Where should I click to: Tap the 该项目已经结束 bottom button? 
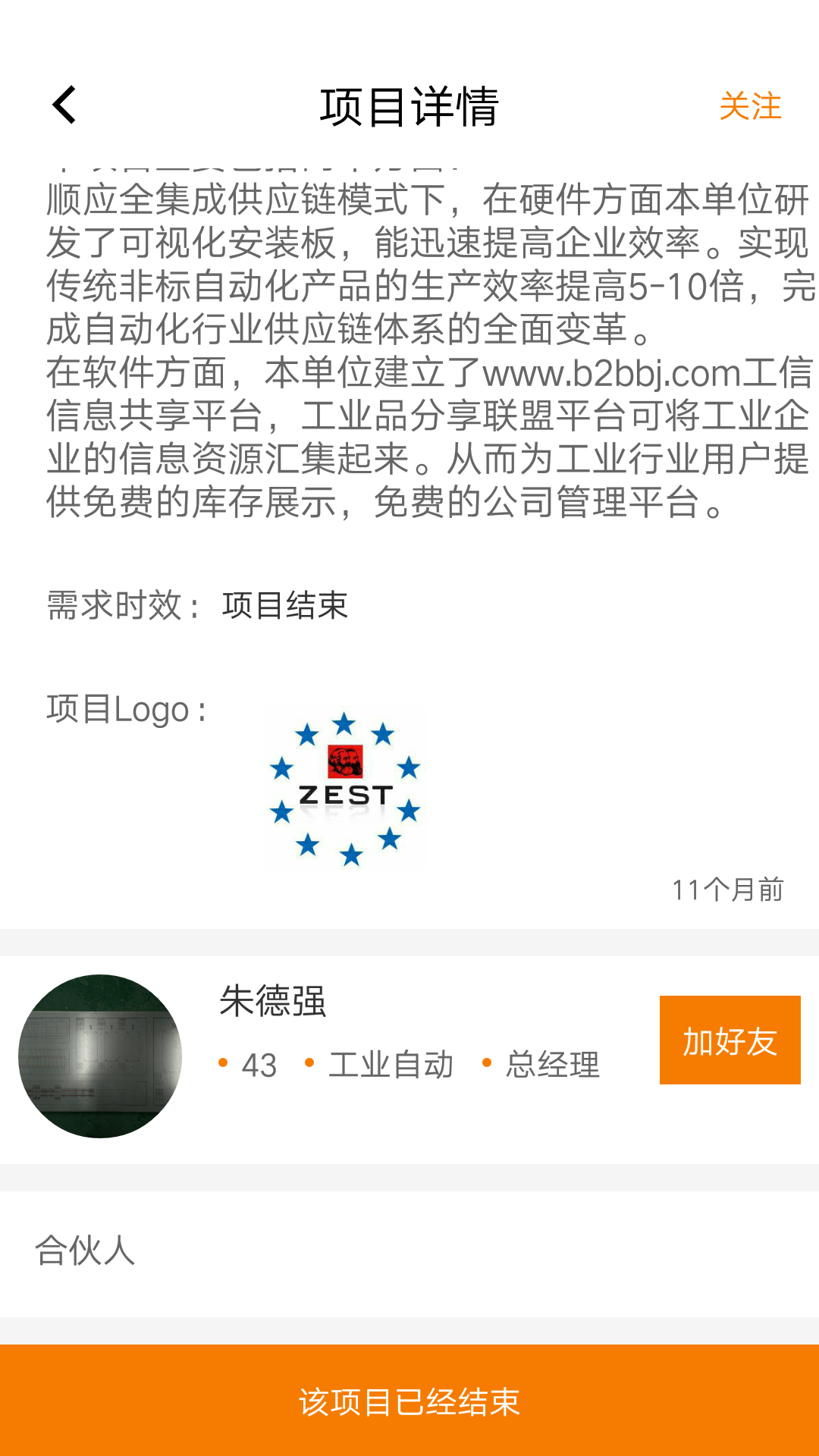(x=409, y=1401)
